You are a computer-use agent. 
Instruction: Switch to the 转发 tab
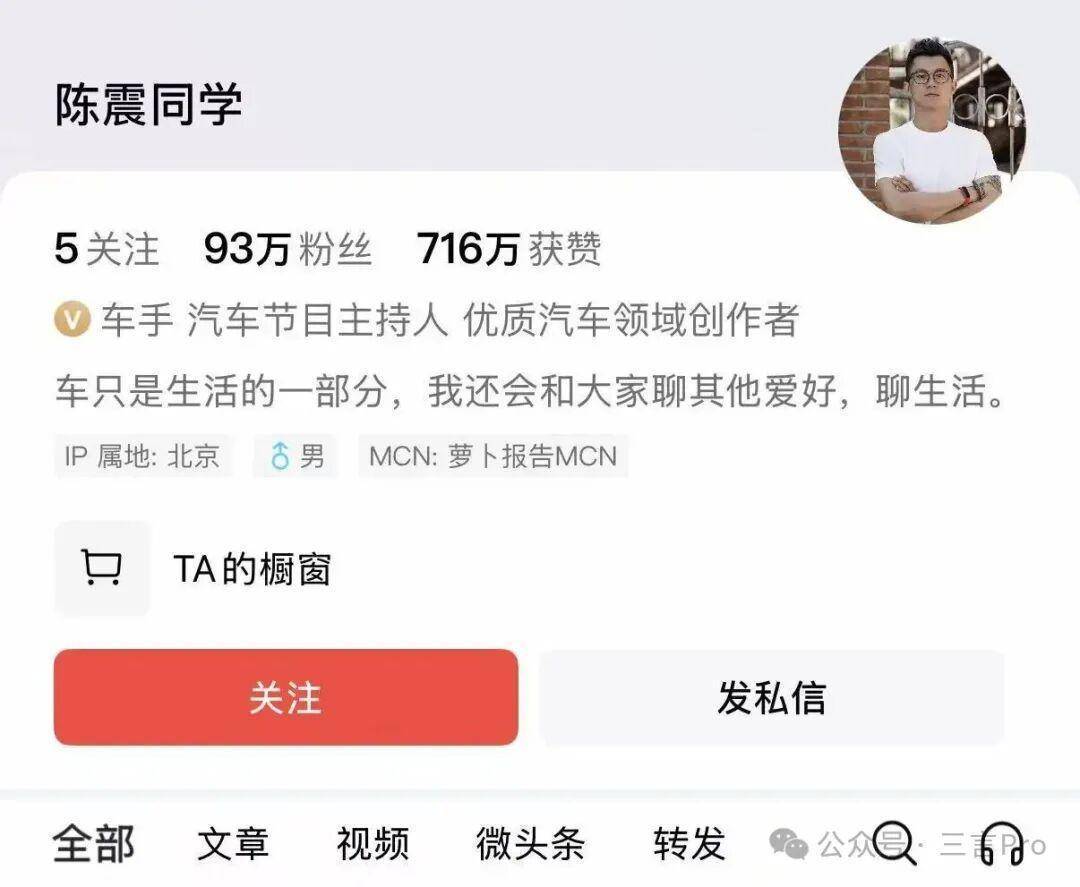[x=689, y=843]
